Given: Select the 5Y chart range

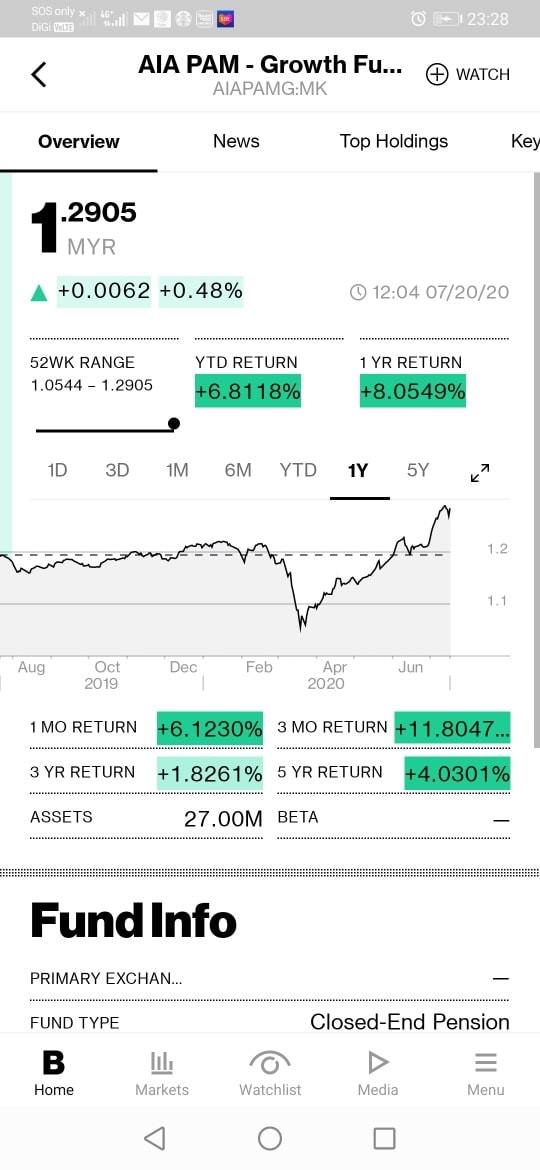Looking at the screenshot, I should click(x=418, y=470).
